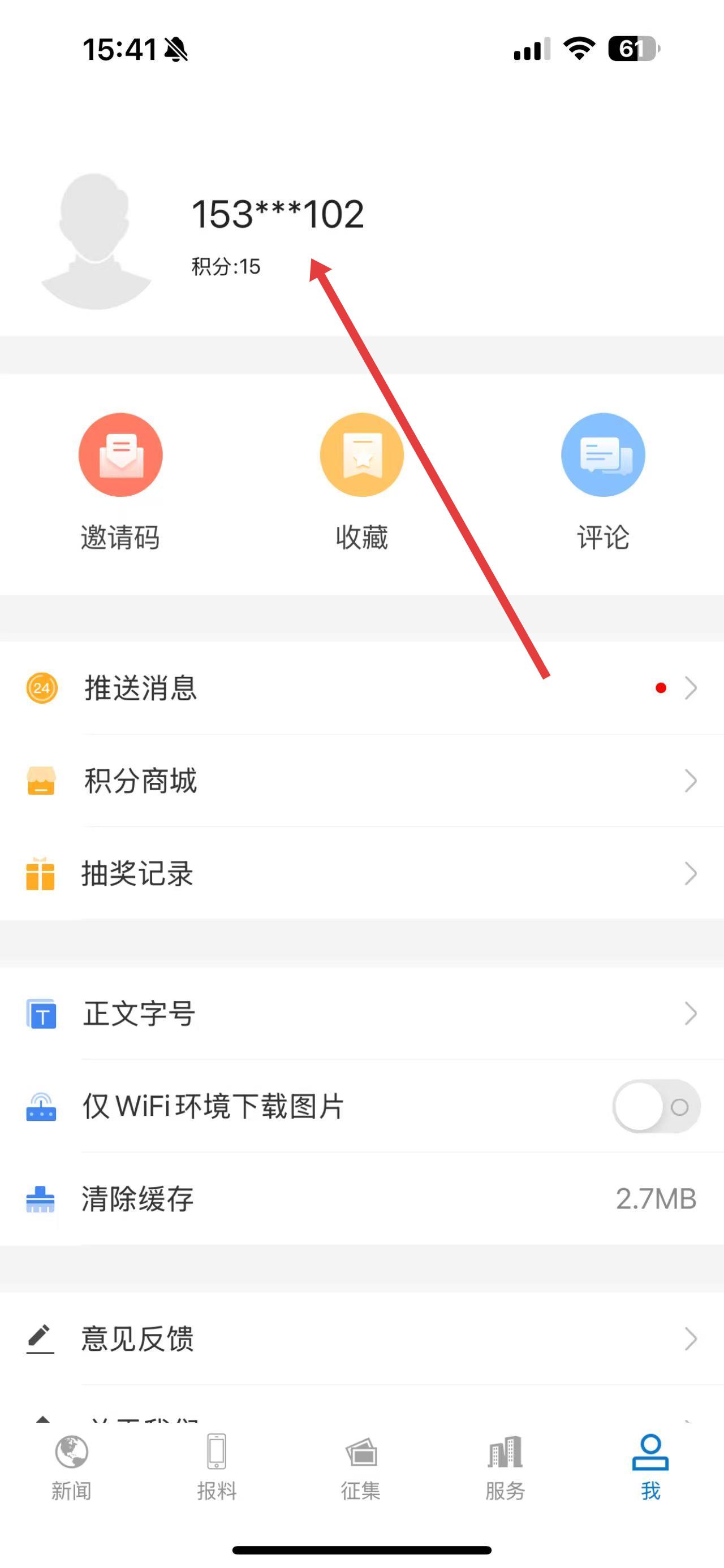This screenshot has height=1568, width=724.
Task: Open 推送消息 push messages
Action: [x=361, y=688]
